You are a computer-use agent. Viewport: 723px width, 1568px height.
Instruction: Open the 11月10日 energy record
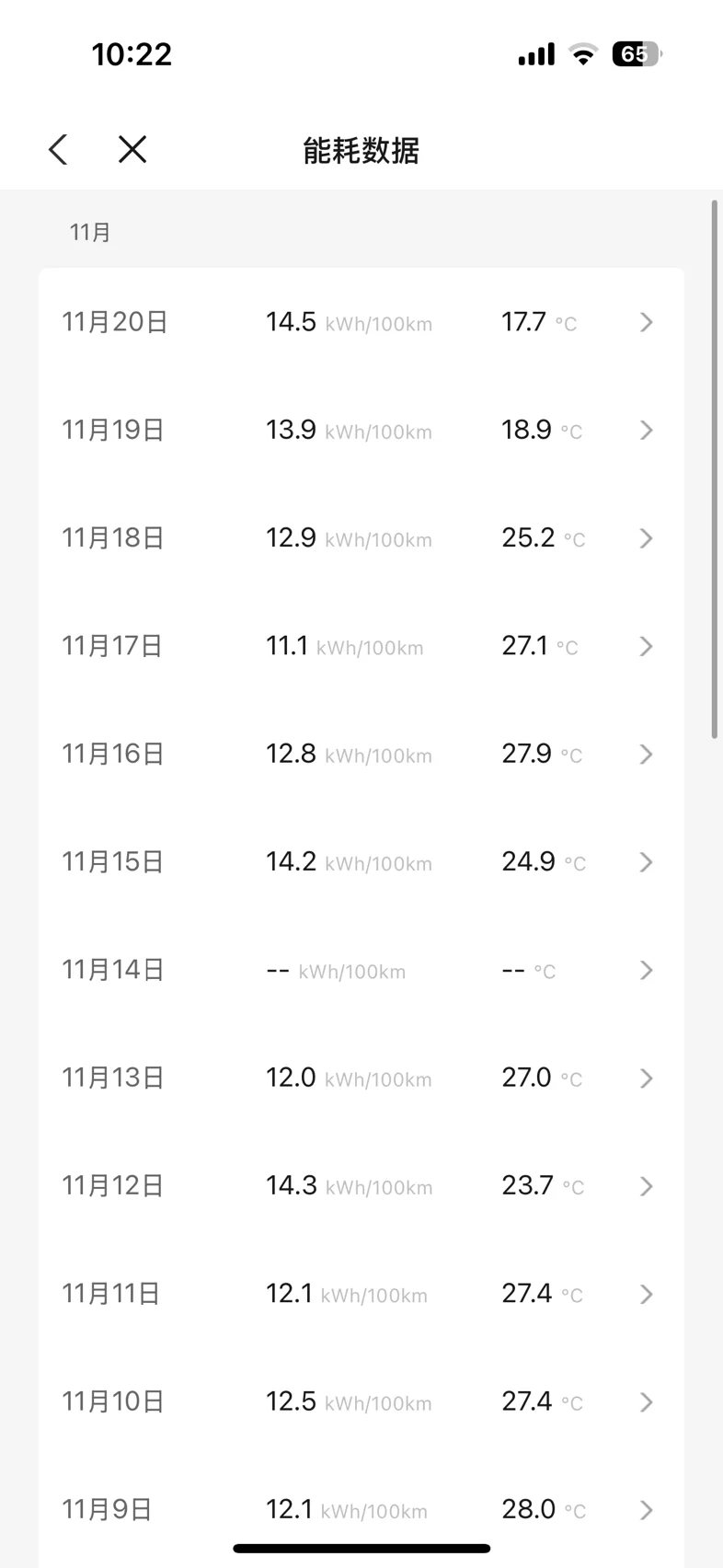pyautogui.click(x=361, y=1401)
